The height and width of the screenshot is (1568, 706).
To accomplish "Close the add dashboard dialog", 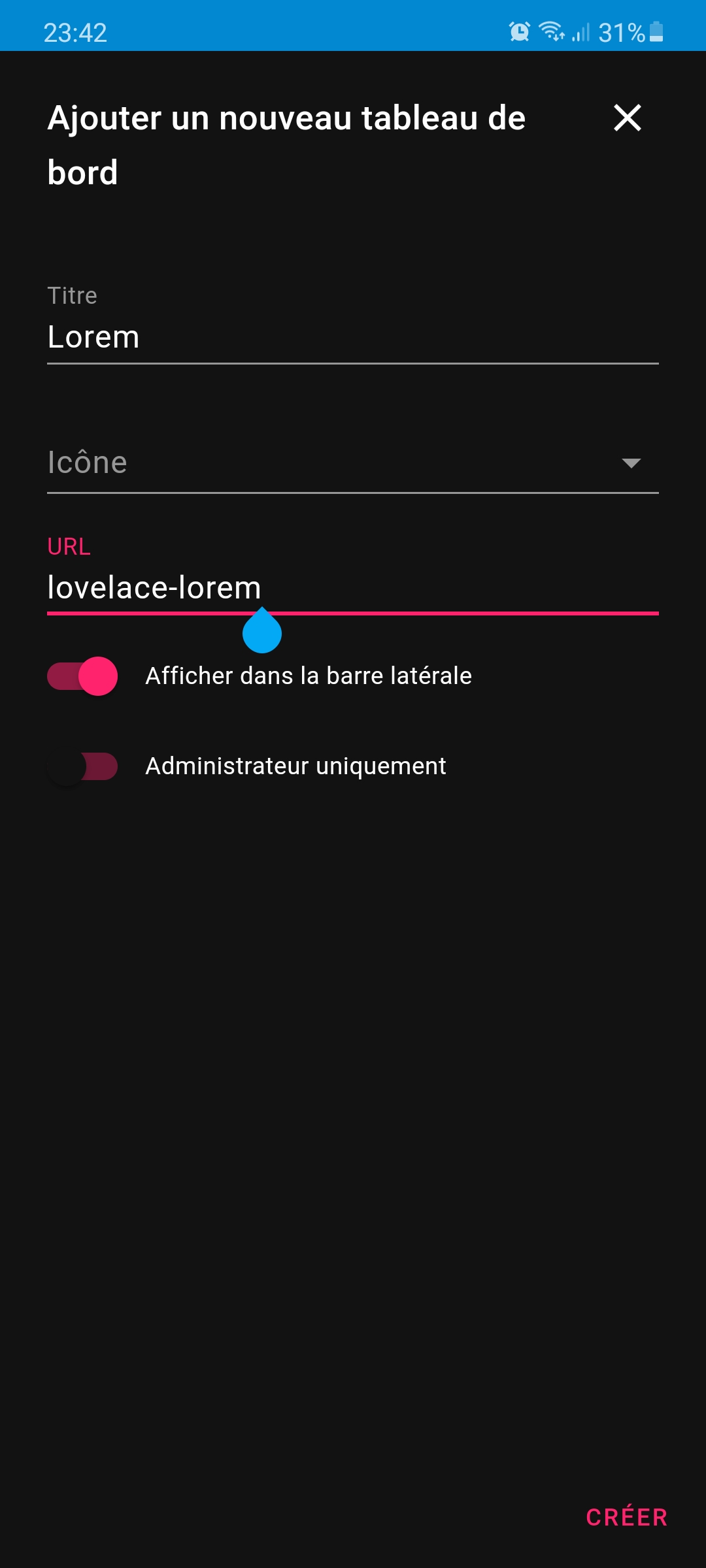I will point(627,118).
